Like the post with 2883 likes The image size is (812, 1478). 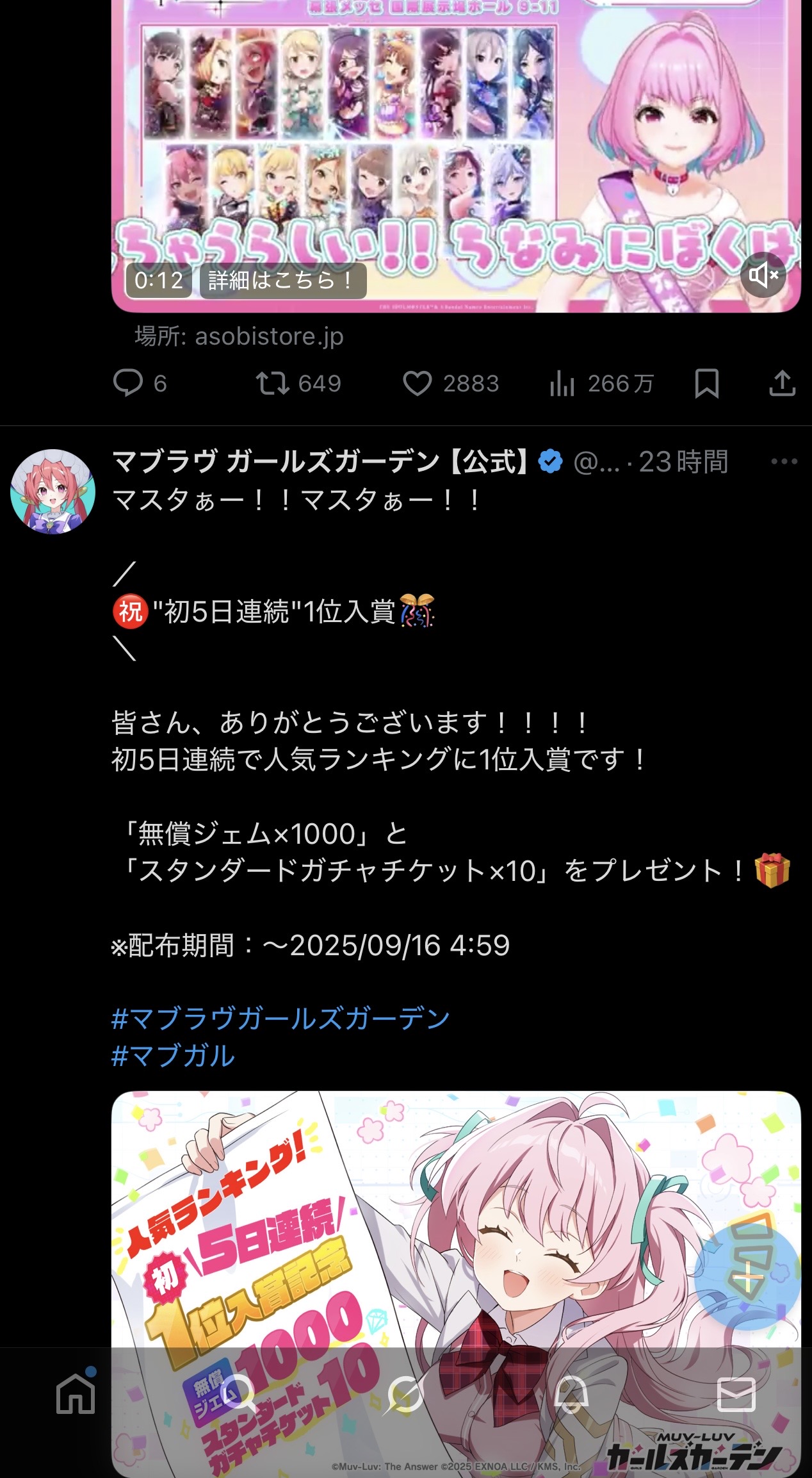(451, 383)
